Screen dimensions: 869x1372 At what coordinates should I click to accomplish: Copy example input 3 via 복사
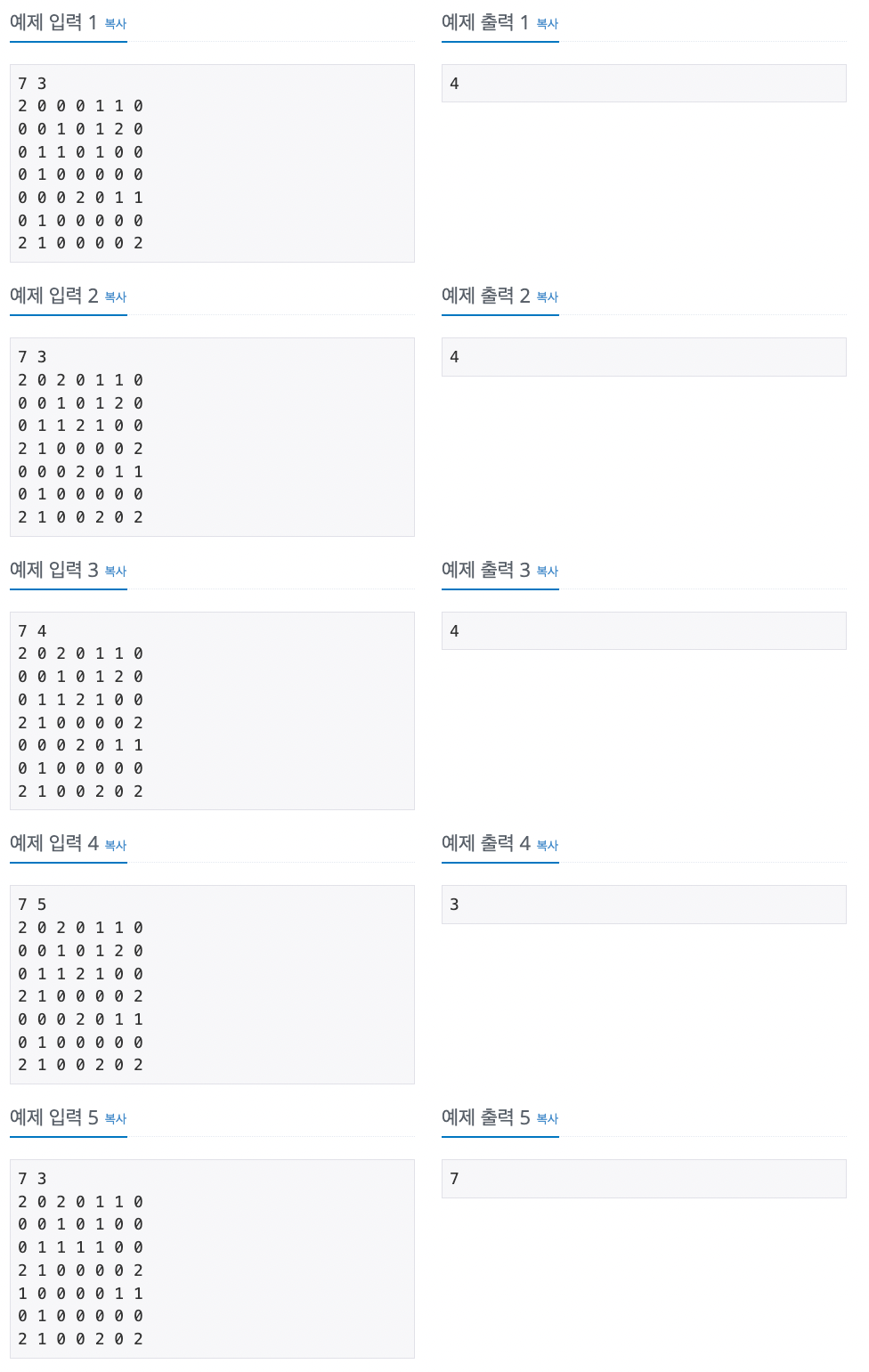116,572
